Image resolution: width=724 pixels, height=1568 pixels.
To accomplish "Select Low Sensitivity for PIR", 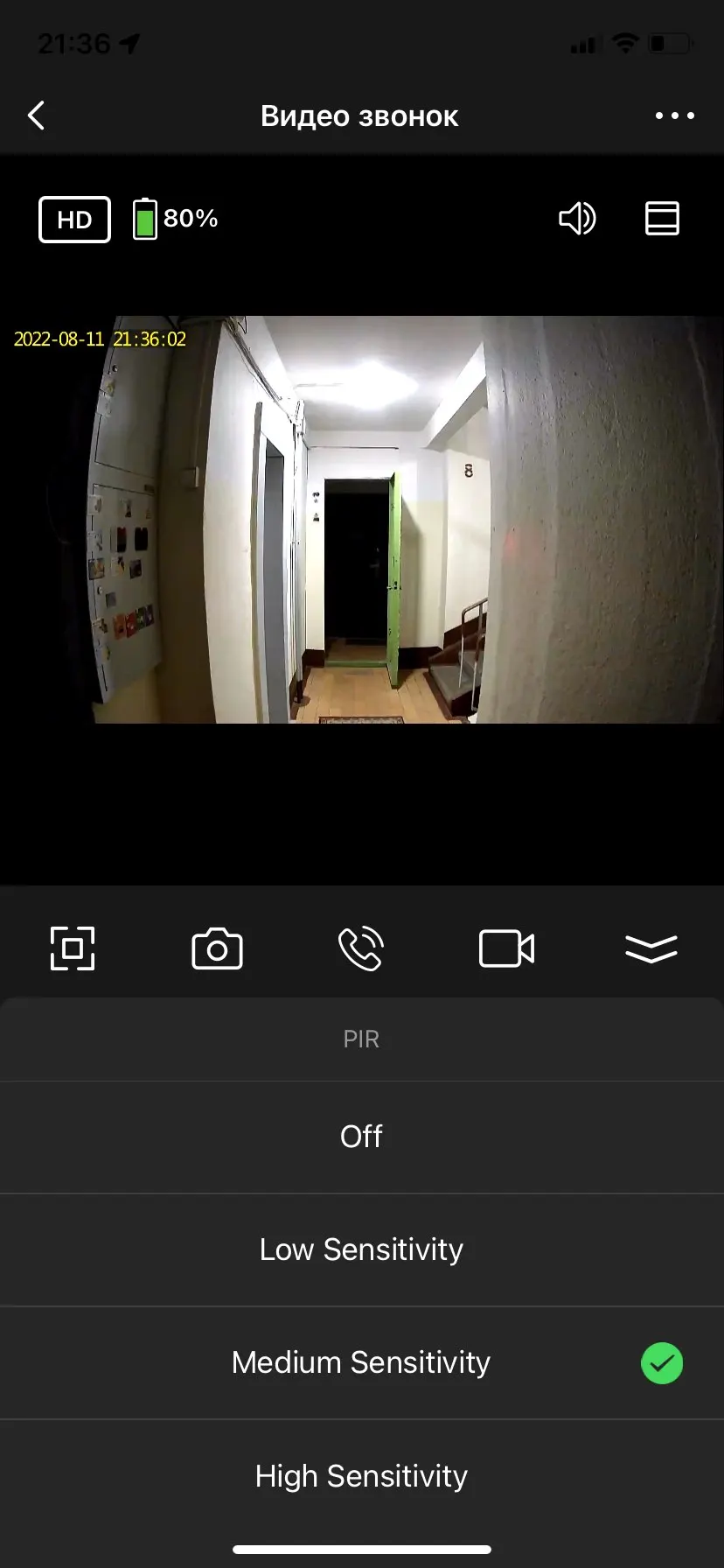I will pyautogui.click(x=362, y=1249).
